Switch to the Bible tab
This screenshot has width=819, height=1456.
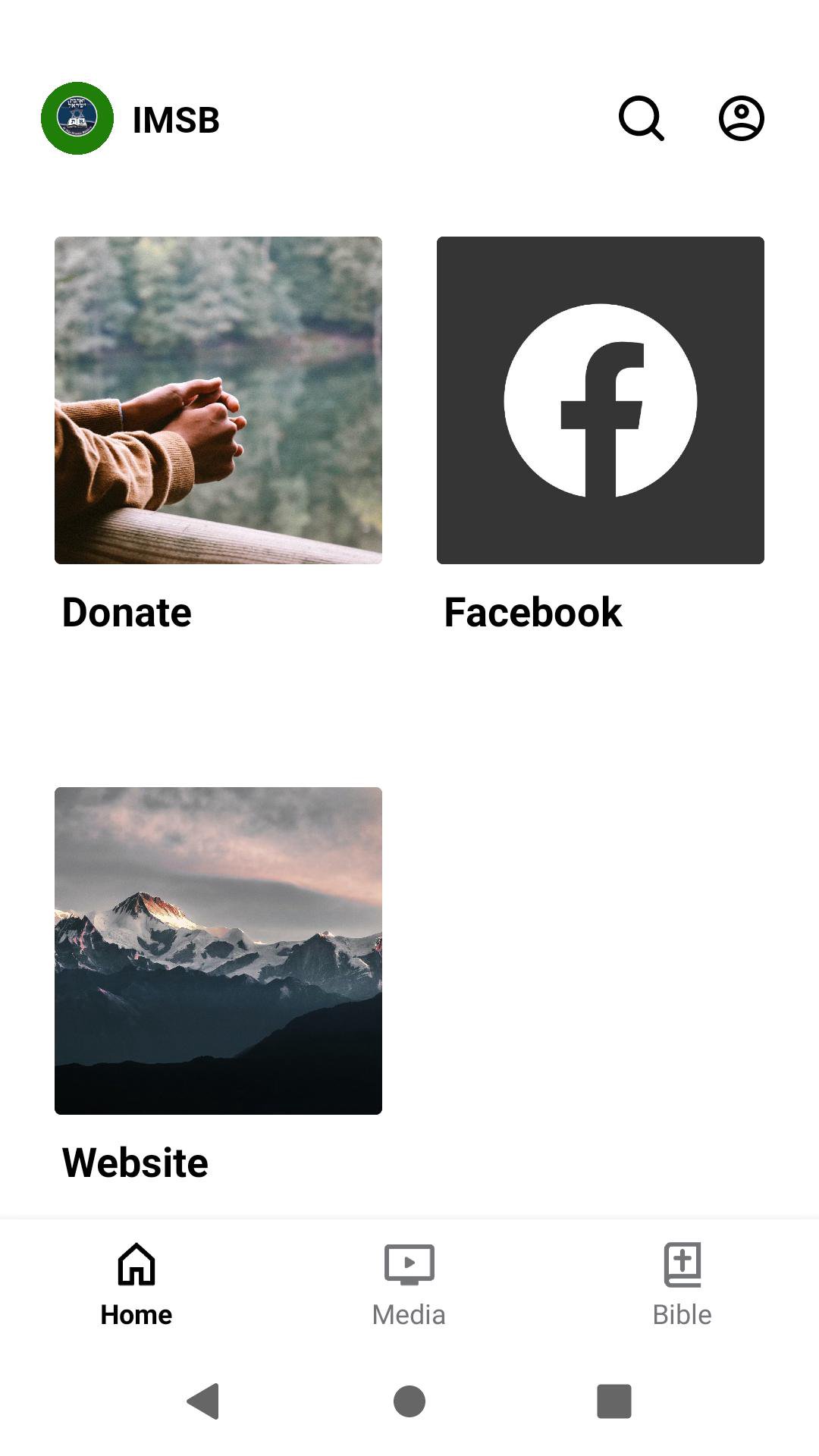[x=682, y=1285]
